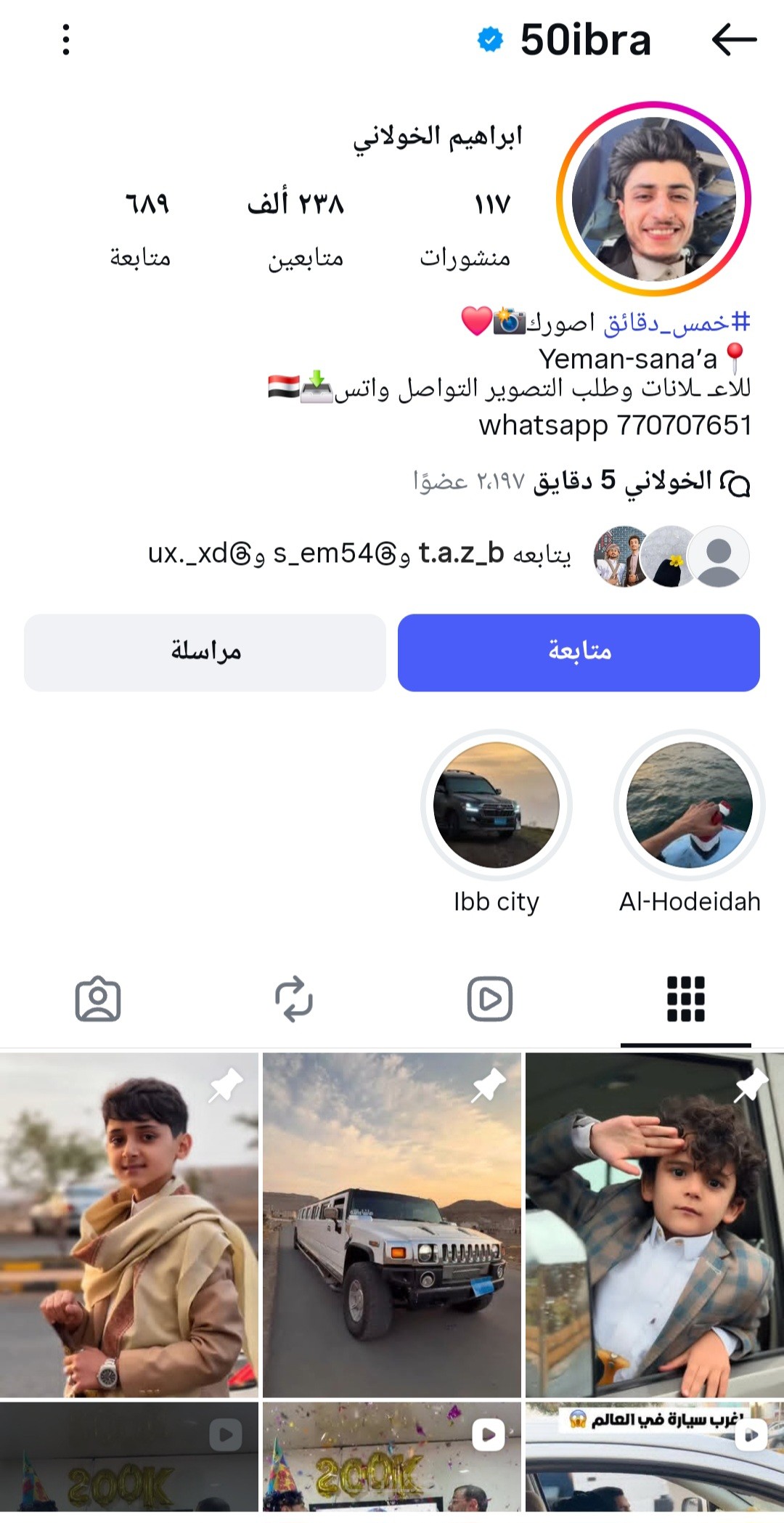Screen dimensions: 784x1523
Task: Switch to the posts grid tab
Action: (685, 999)
